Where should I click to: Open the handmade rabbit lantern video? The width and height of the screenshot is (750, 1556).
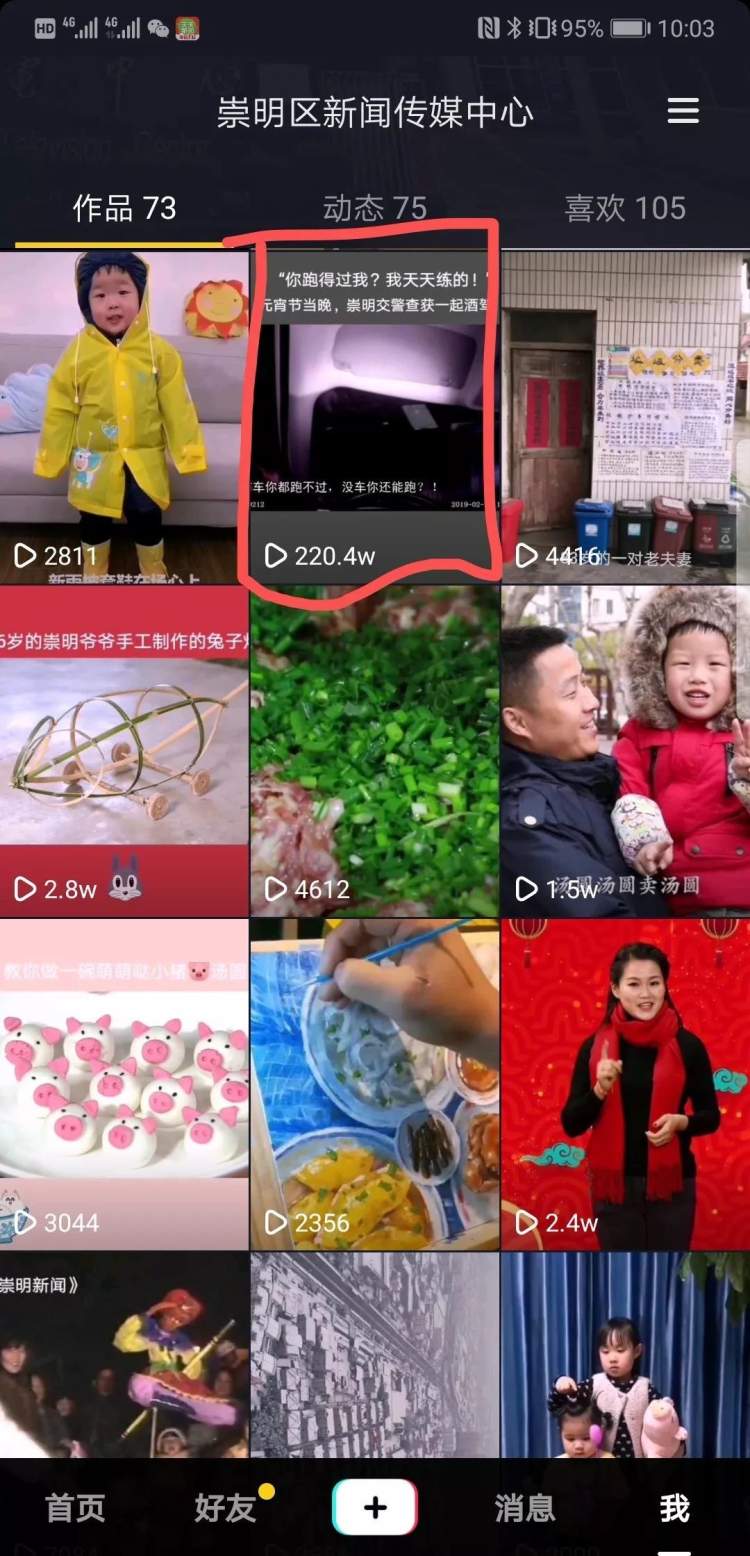click(124, 750)
